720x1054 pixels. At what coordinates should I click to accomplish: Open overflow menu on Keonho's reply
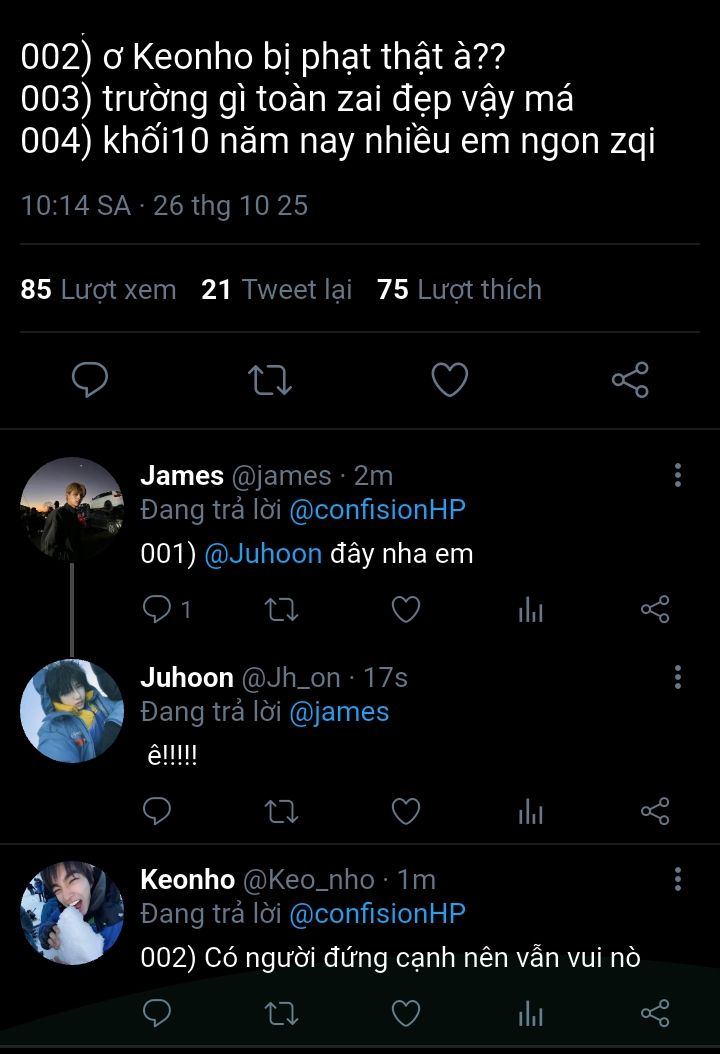click(678, 879)
